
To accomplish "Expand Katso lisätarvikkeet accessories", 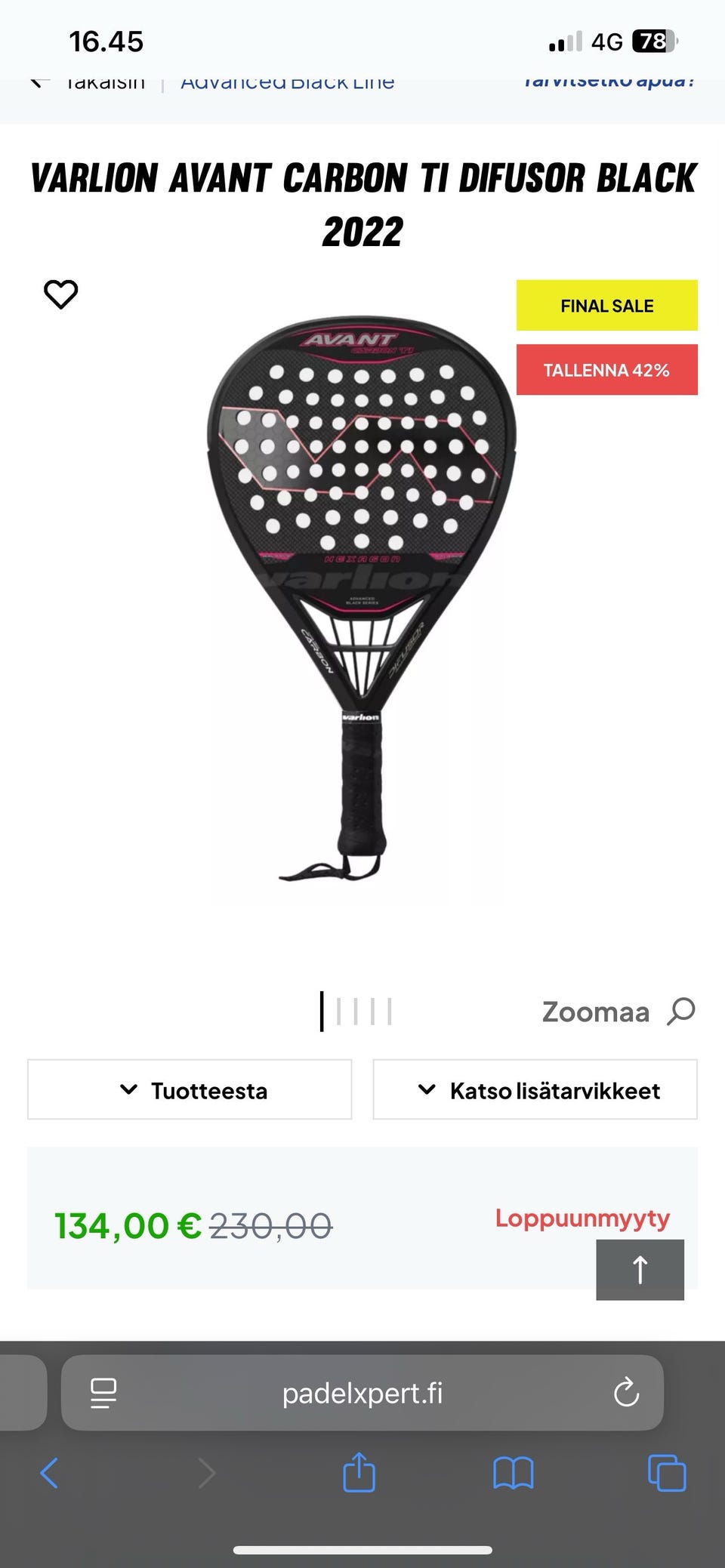I will (x=535, y=1090).
